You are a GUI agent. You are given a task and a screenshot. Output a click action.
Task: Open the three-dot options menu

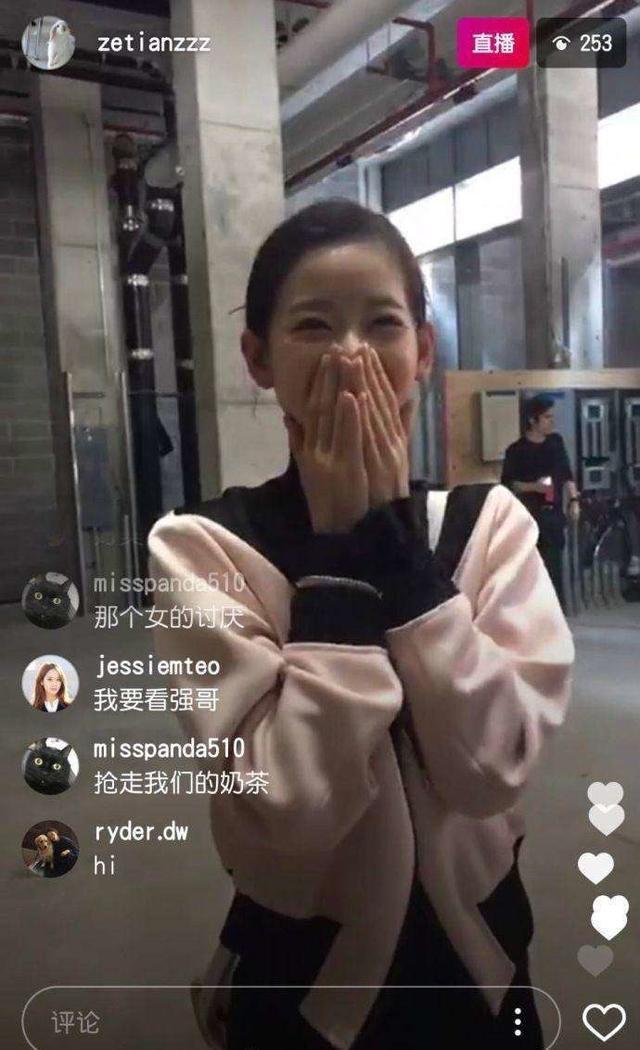(x=517, y=1021)
